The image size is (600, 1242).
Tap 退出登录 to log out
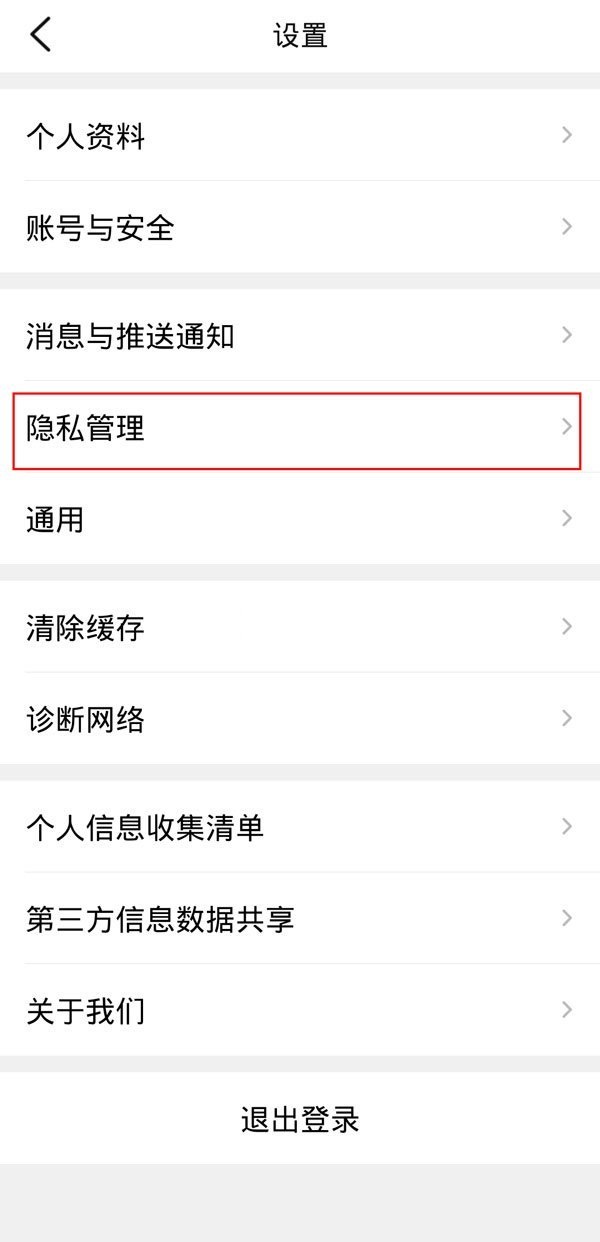pyautogui.click(x=300, y=1119)
